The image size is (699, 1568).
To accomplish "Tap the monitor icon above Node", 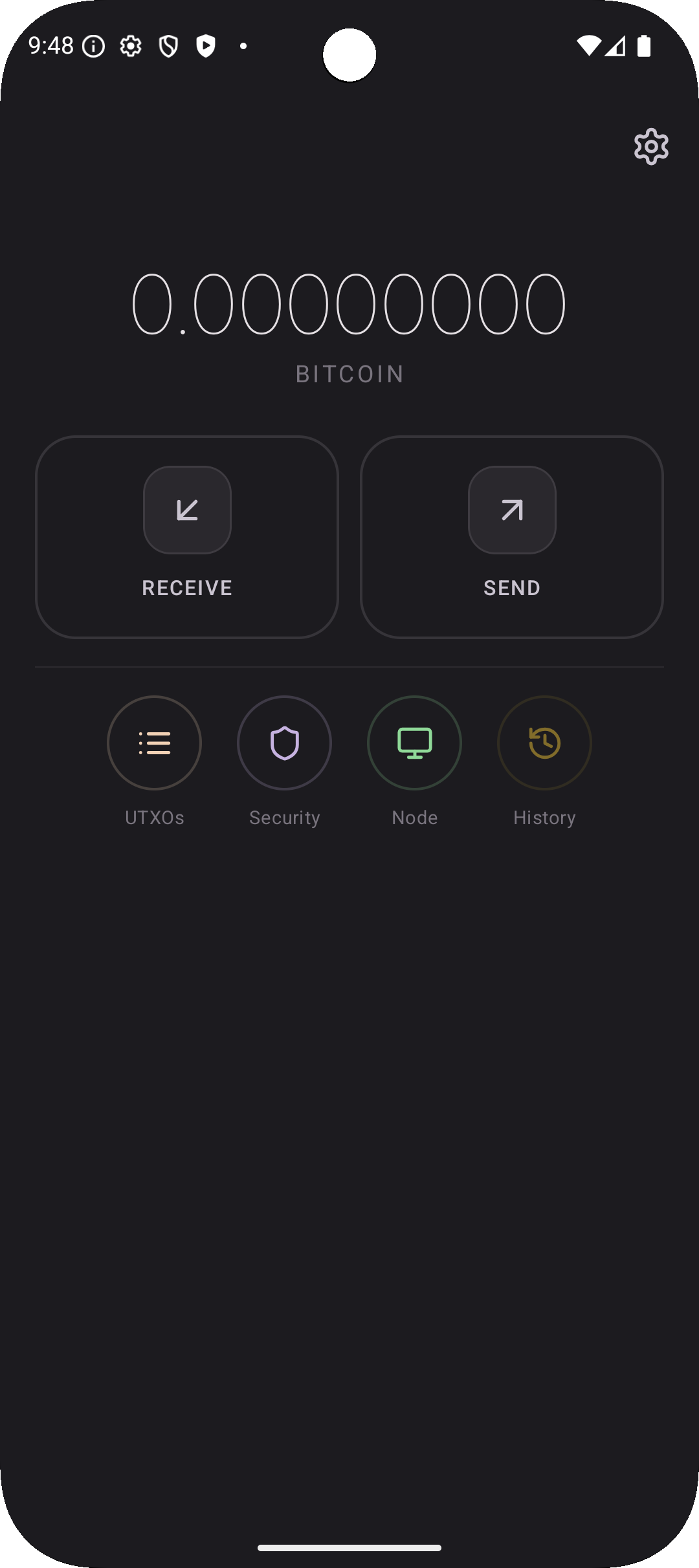I will click(x=414, y=743).
